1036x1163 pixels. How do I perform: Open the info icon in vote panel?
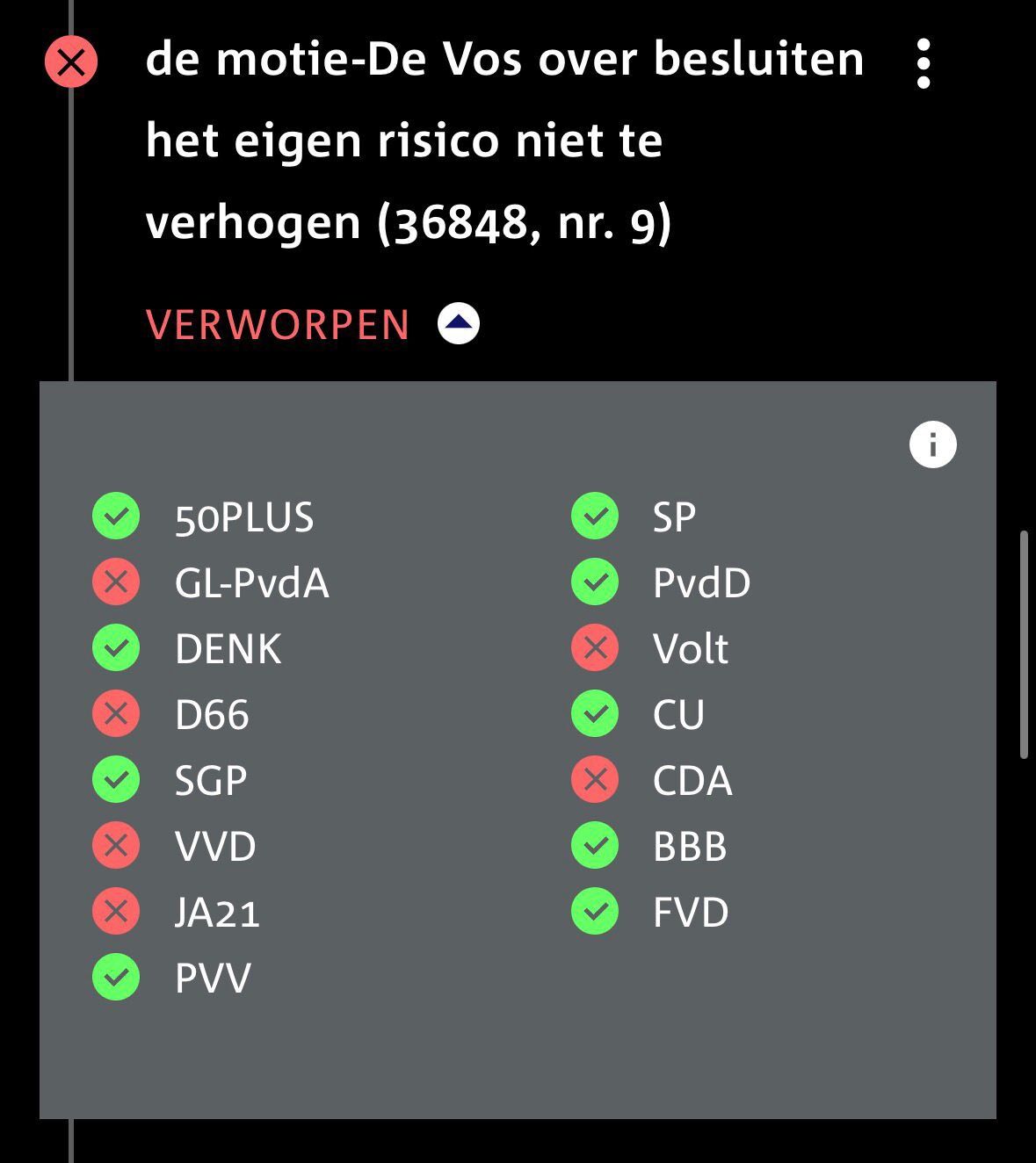tap(932, 444)
